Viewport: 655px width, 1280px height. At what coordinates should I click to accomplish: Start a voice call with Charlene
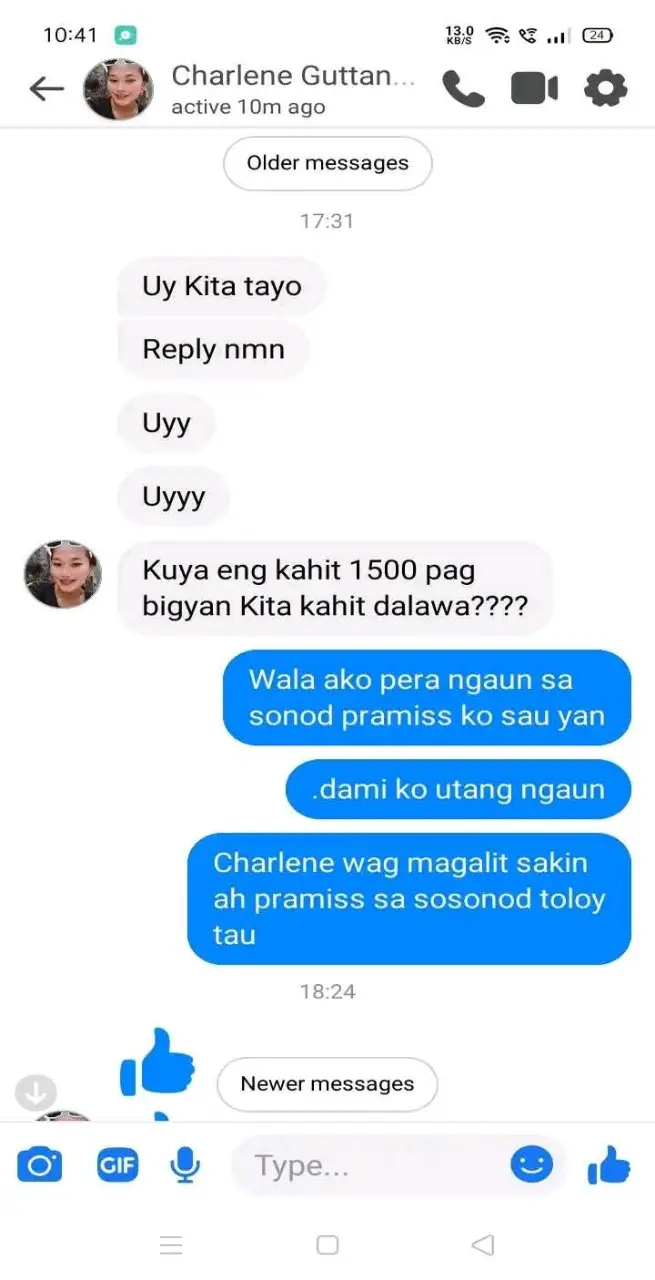pyautogui.click(x=463, y=89)
